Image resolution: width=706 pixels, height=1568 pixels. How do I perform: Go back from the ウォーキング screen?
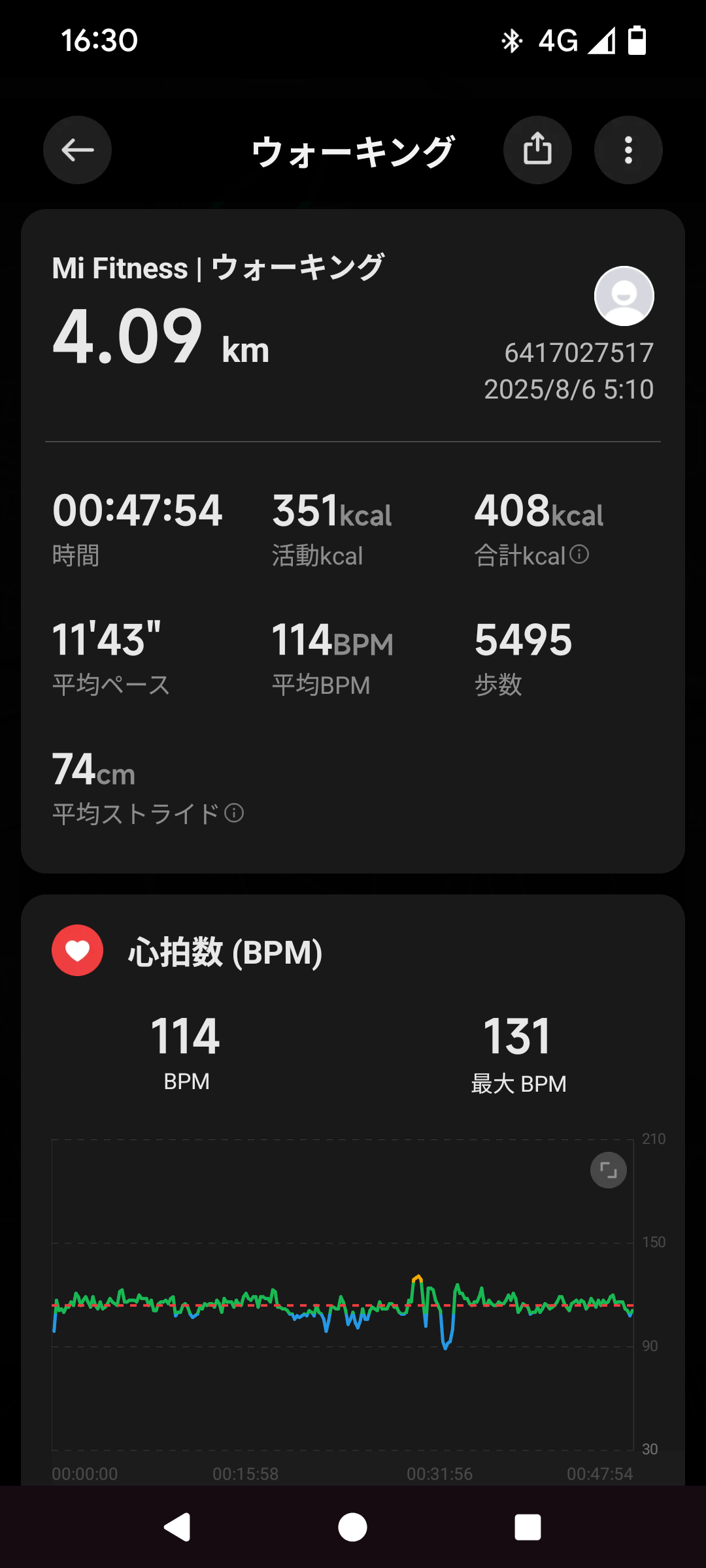click(x=77, y=150)
